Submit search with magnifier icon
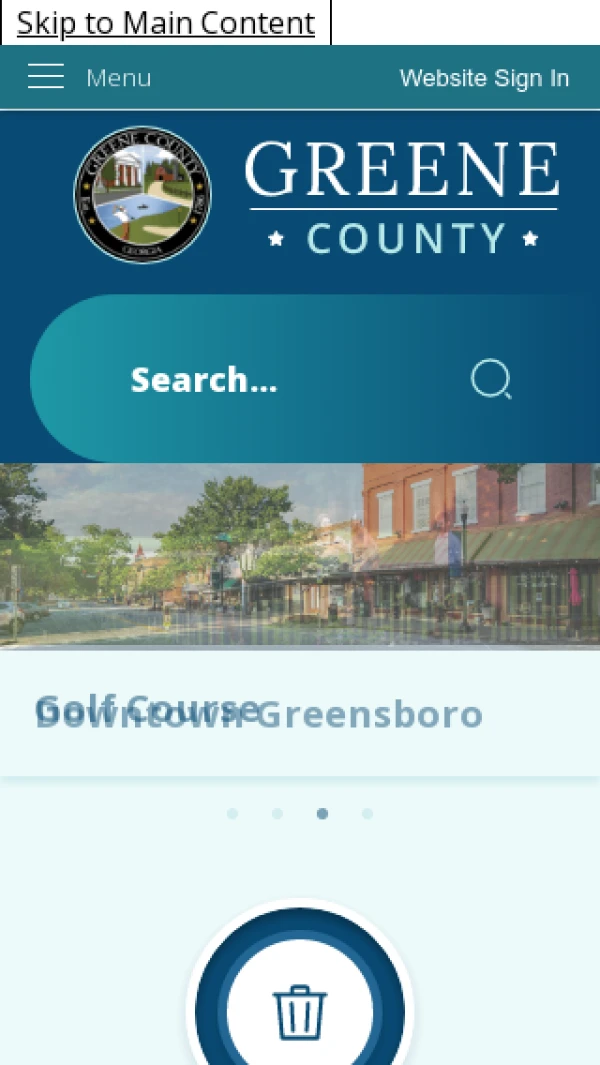The height and width of the screenshot is (1065, 600). tap(491, 379)
